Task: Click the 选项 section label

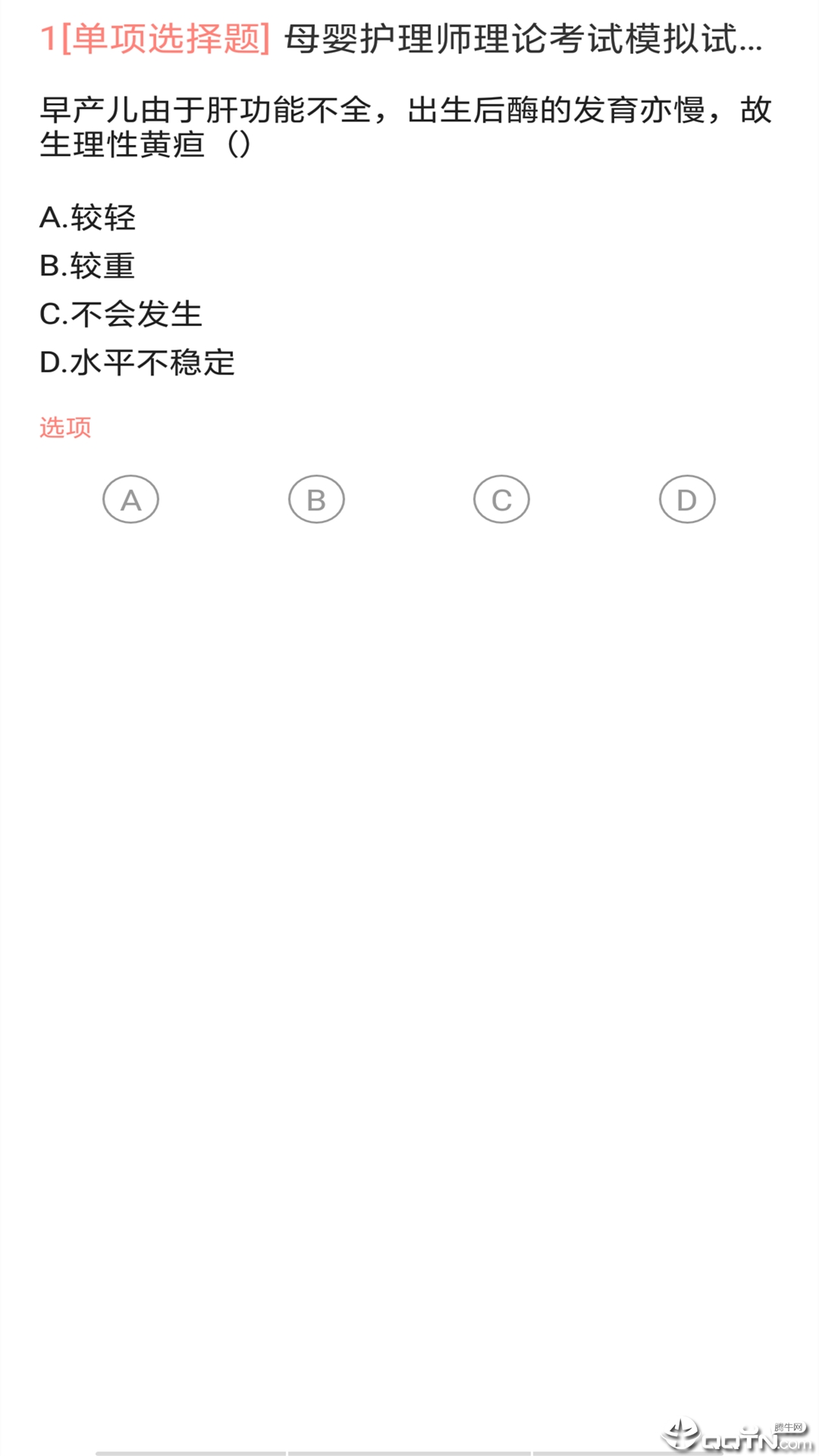Action: coord(64,428)
